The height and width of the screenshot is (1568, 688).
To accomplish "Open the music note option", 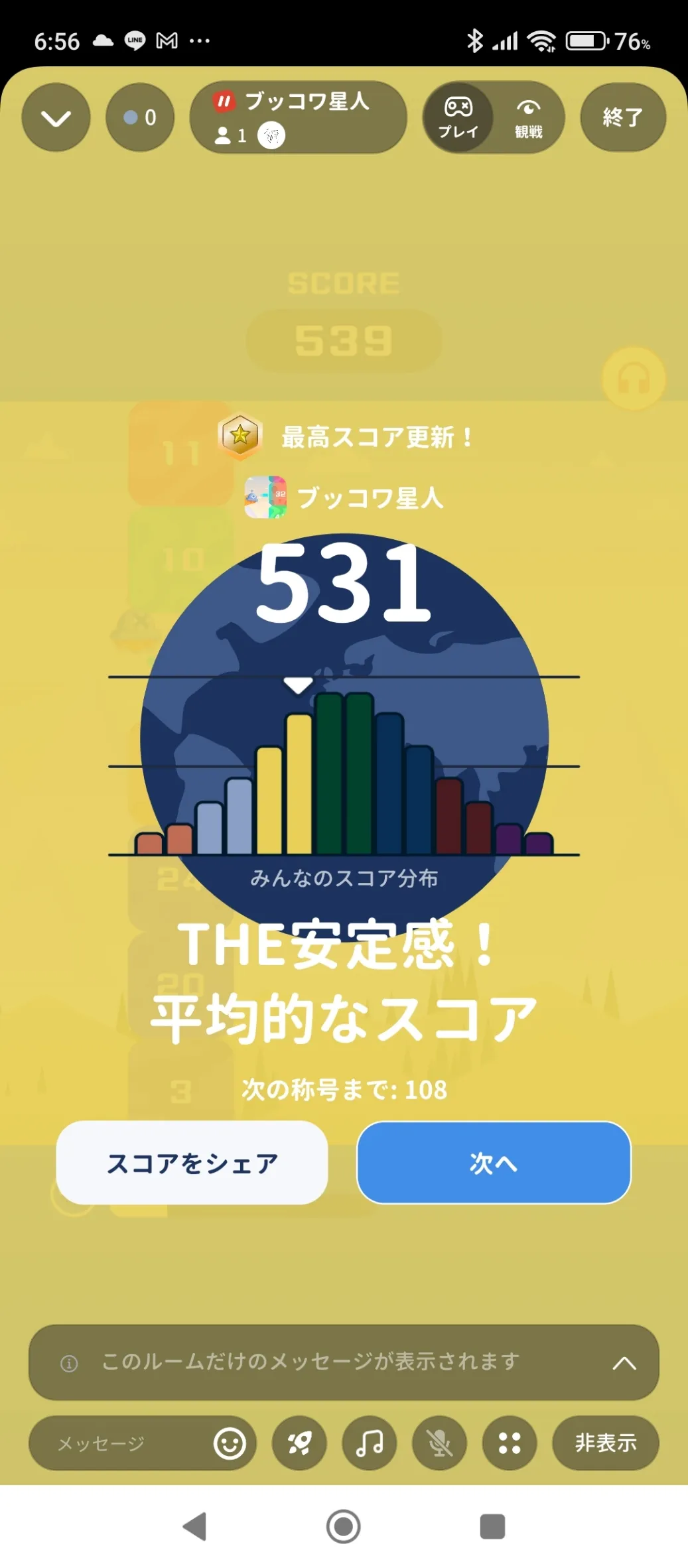I will [370, 1443].
